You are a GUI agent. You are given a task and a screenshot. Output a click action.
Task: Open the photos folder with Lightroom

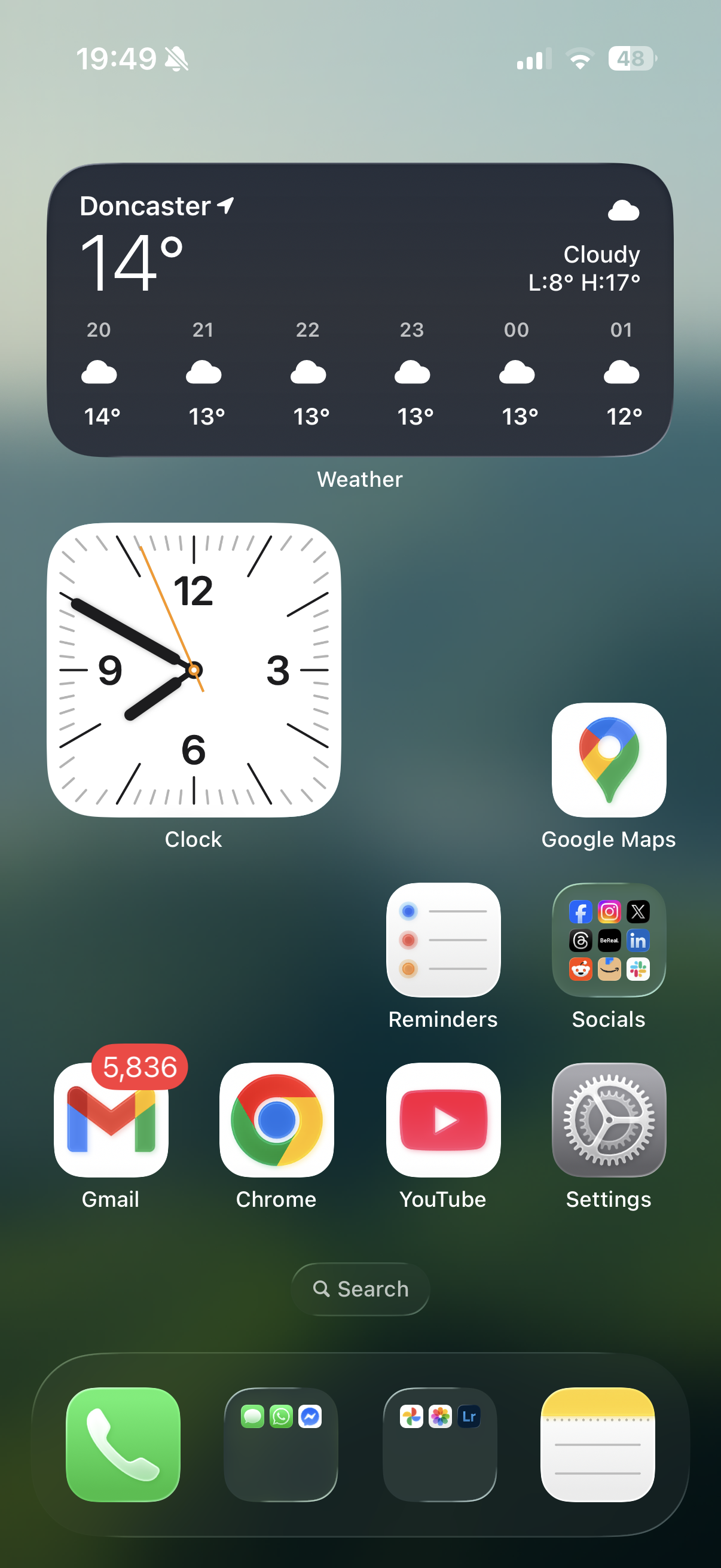(439, 1444)
